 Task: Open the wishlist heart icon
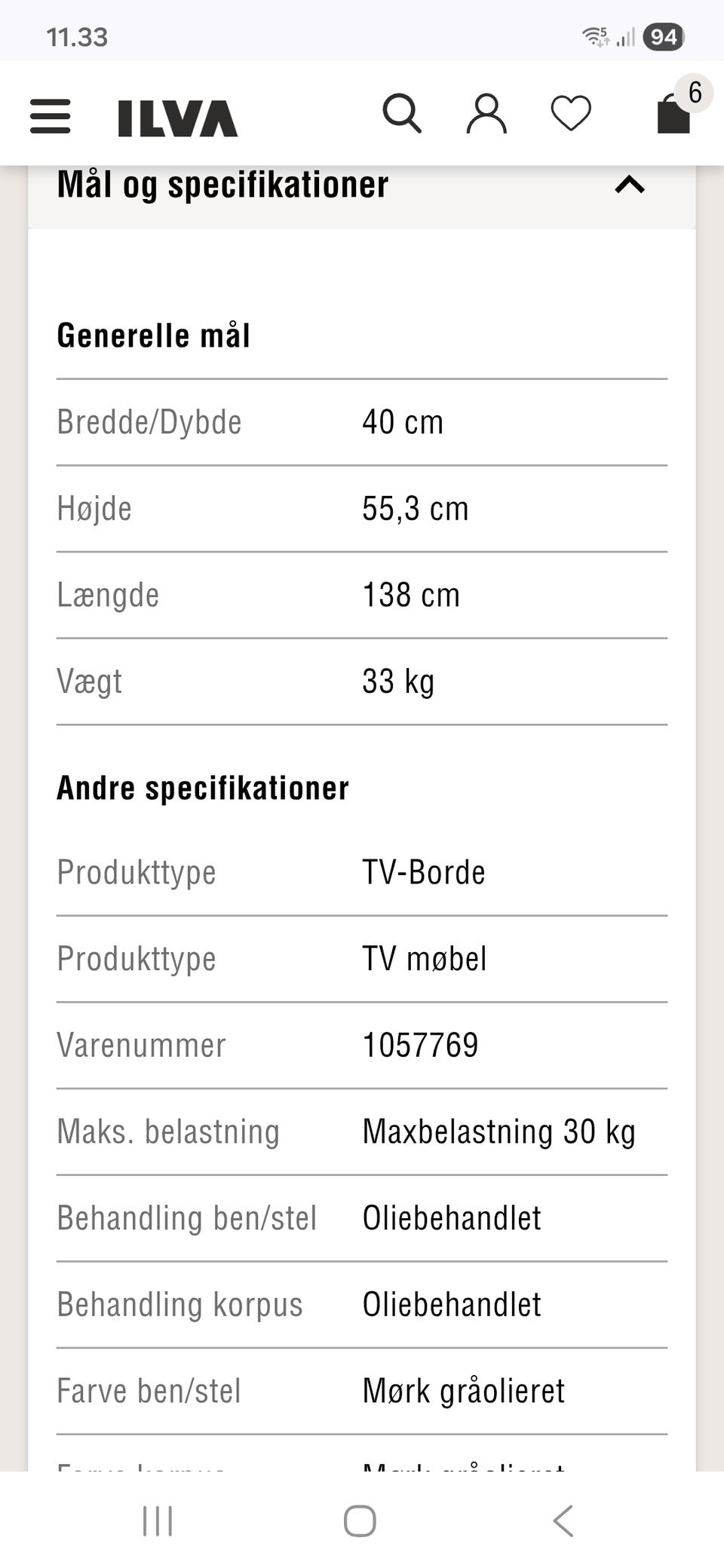[572, 113]
